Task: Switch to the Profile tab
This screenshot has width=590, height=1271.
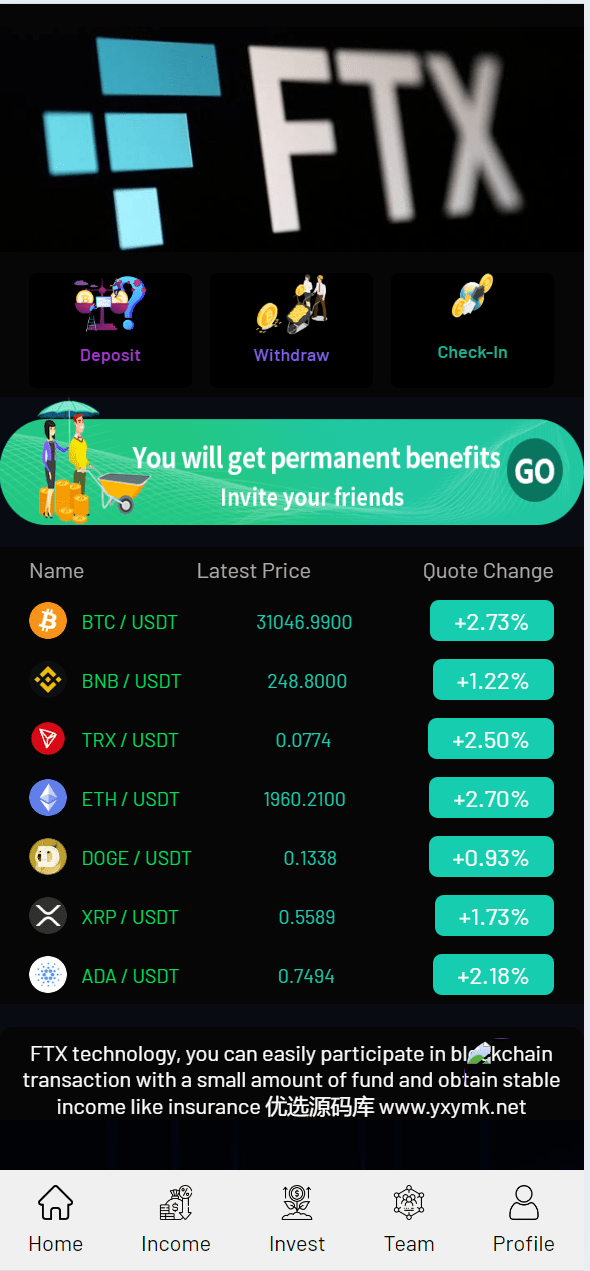Action: (523, 1219)
